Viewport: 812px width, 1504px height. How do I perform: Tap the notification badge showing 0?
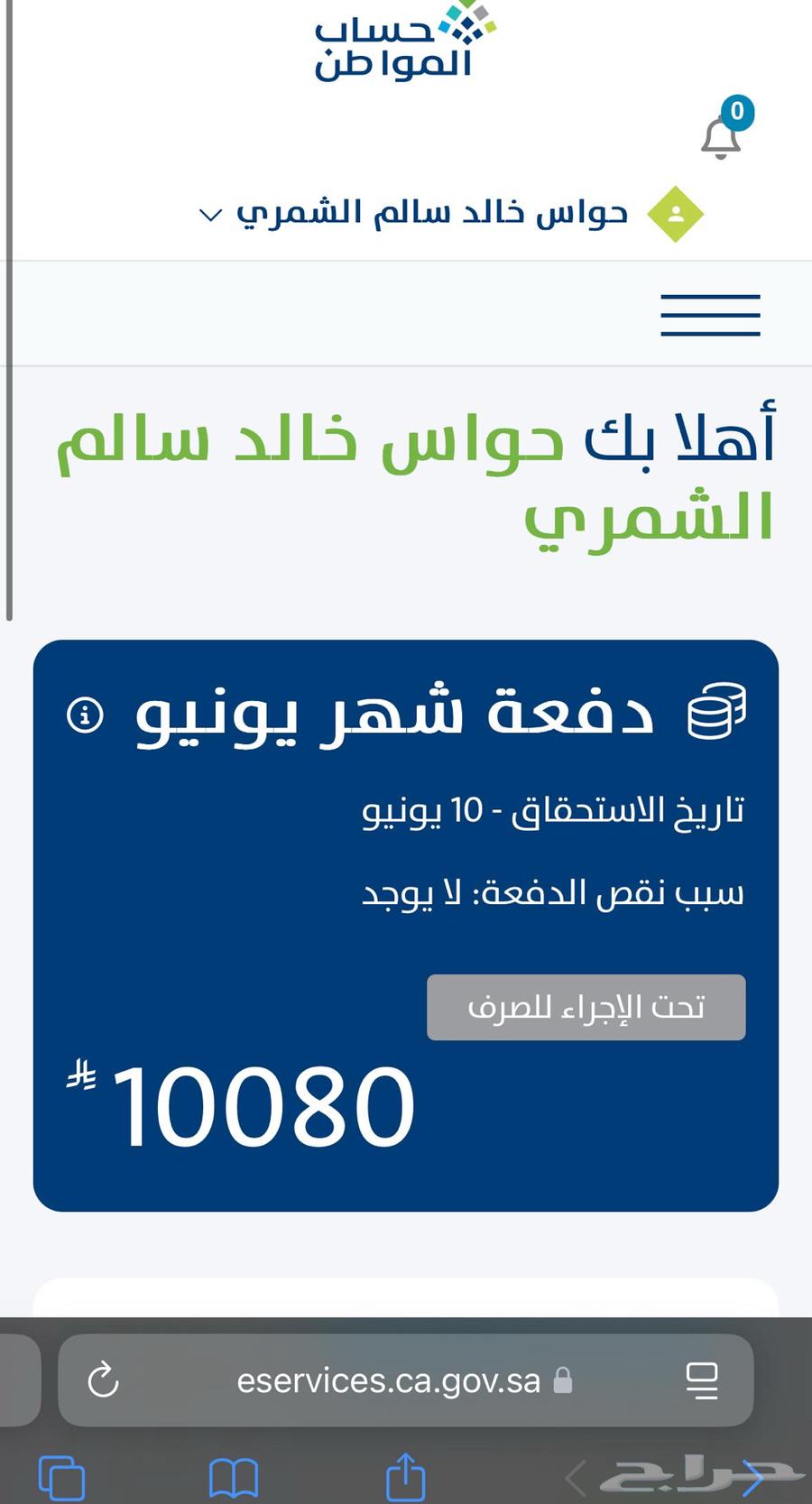738,112
